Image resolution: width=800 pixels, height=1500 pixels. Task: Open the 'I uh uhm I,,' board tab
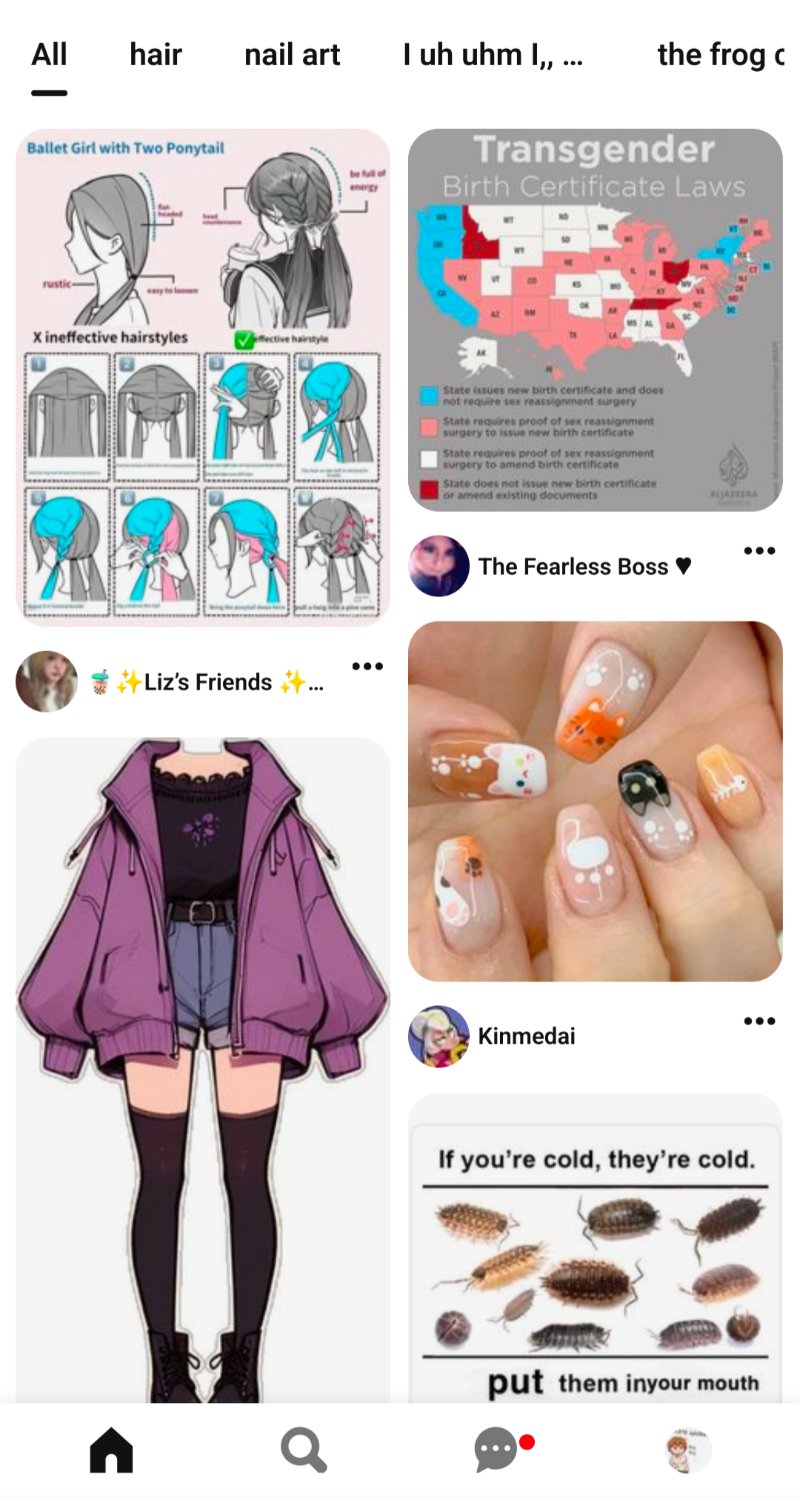pyautogui.click(x=492, y=55)
